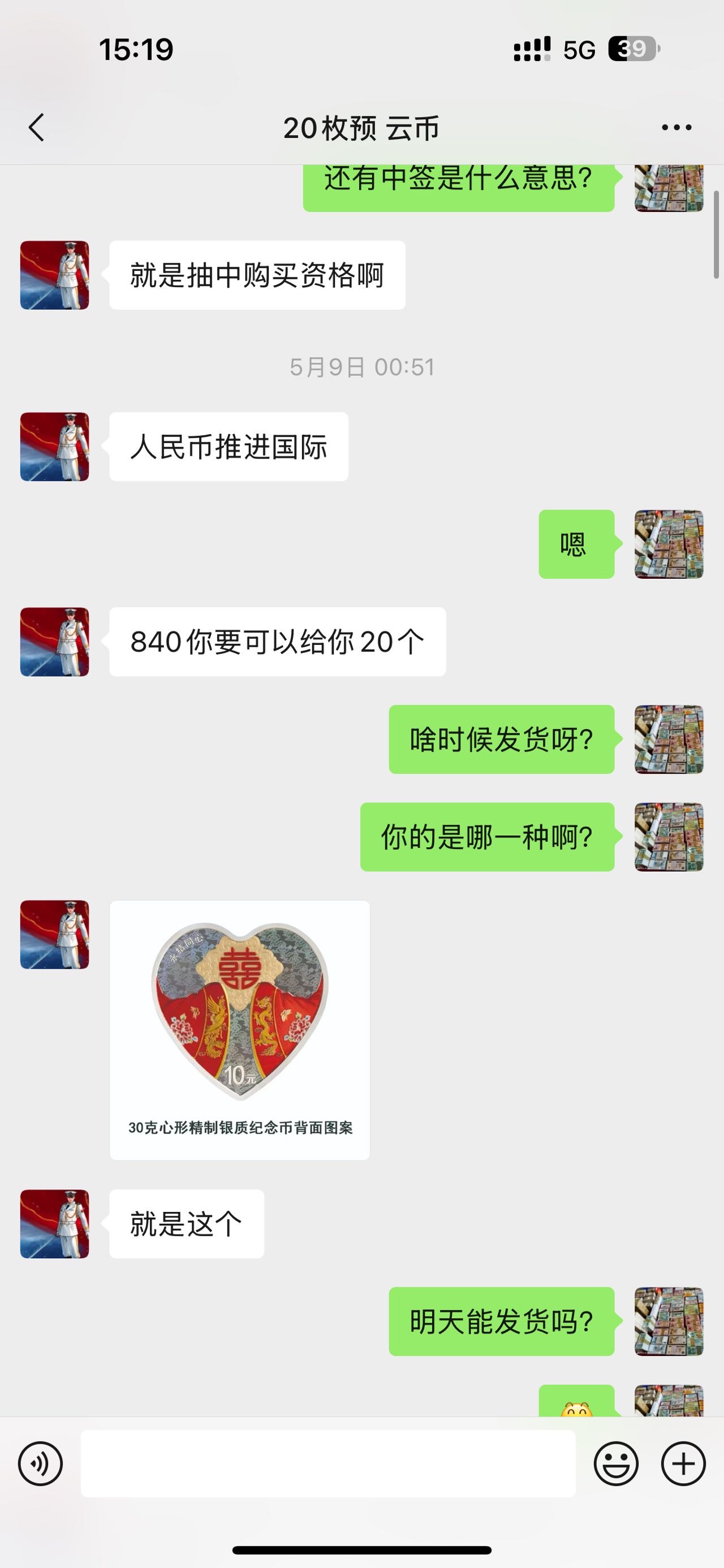Tap the message text field
The height and width of the screenshot is (1568, 724).
pos(328,1463)
